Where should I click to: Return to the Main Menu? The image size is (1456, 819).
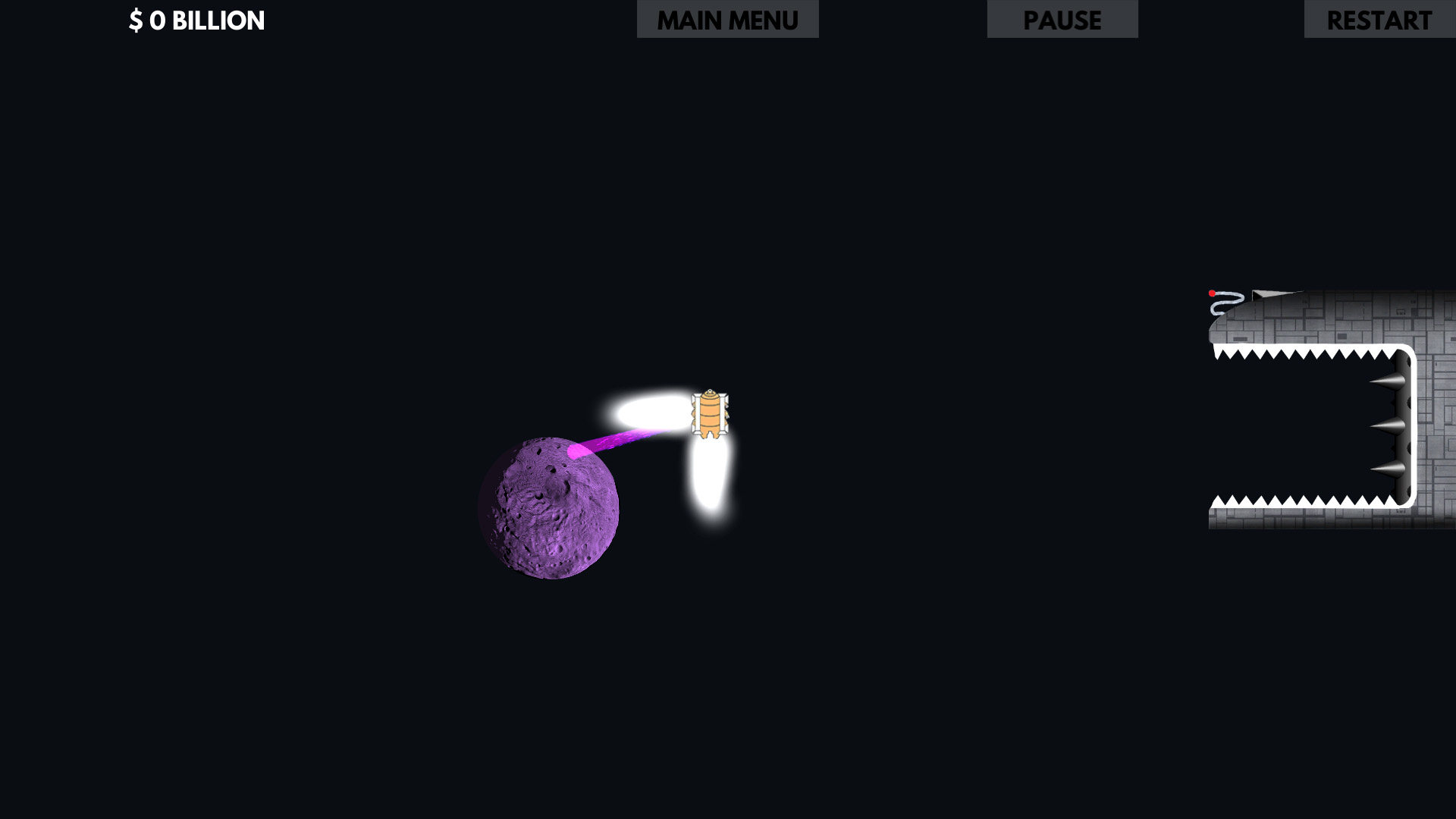pyautogui.click(x=727, y=20)
